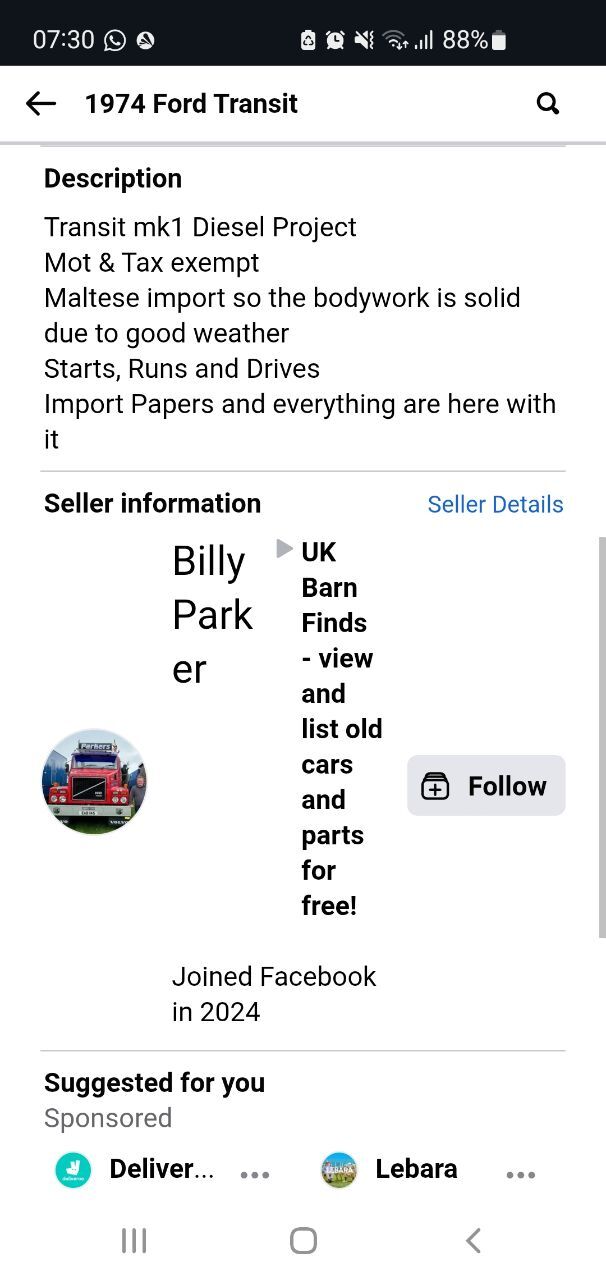Open the Seller Details link
Image resolution: width=606 pixels, height=1280 pixels.
pos(495,504)
